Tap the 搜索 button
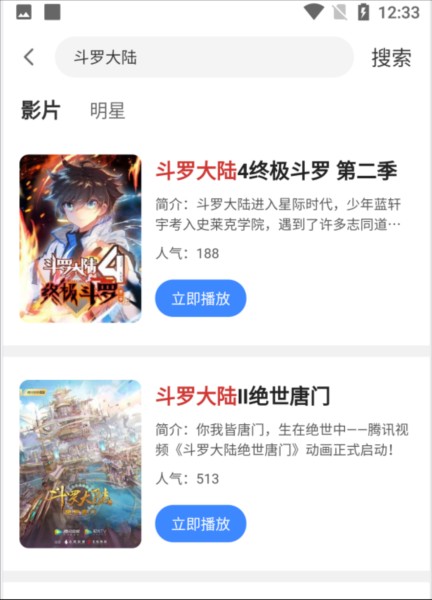Image resolution: width=432 pixels, height=600 pixels. (391, 58)
